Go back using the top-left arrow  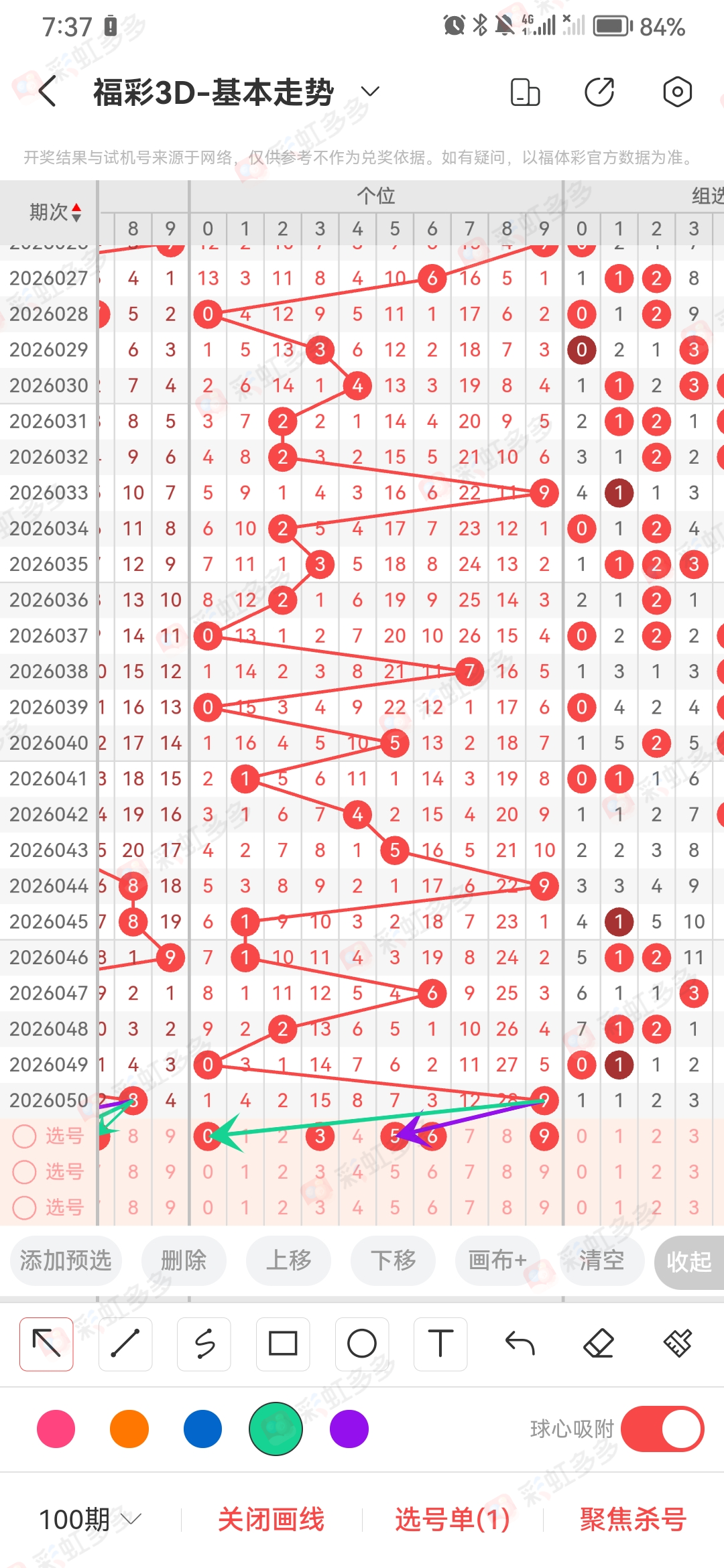pos(47,92)
